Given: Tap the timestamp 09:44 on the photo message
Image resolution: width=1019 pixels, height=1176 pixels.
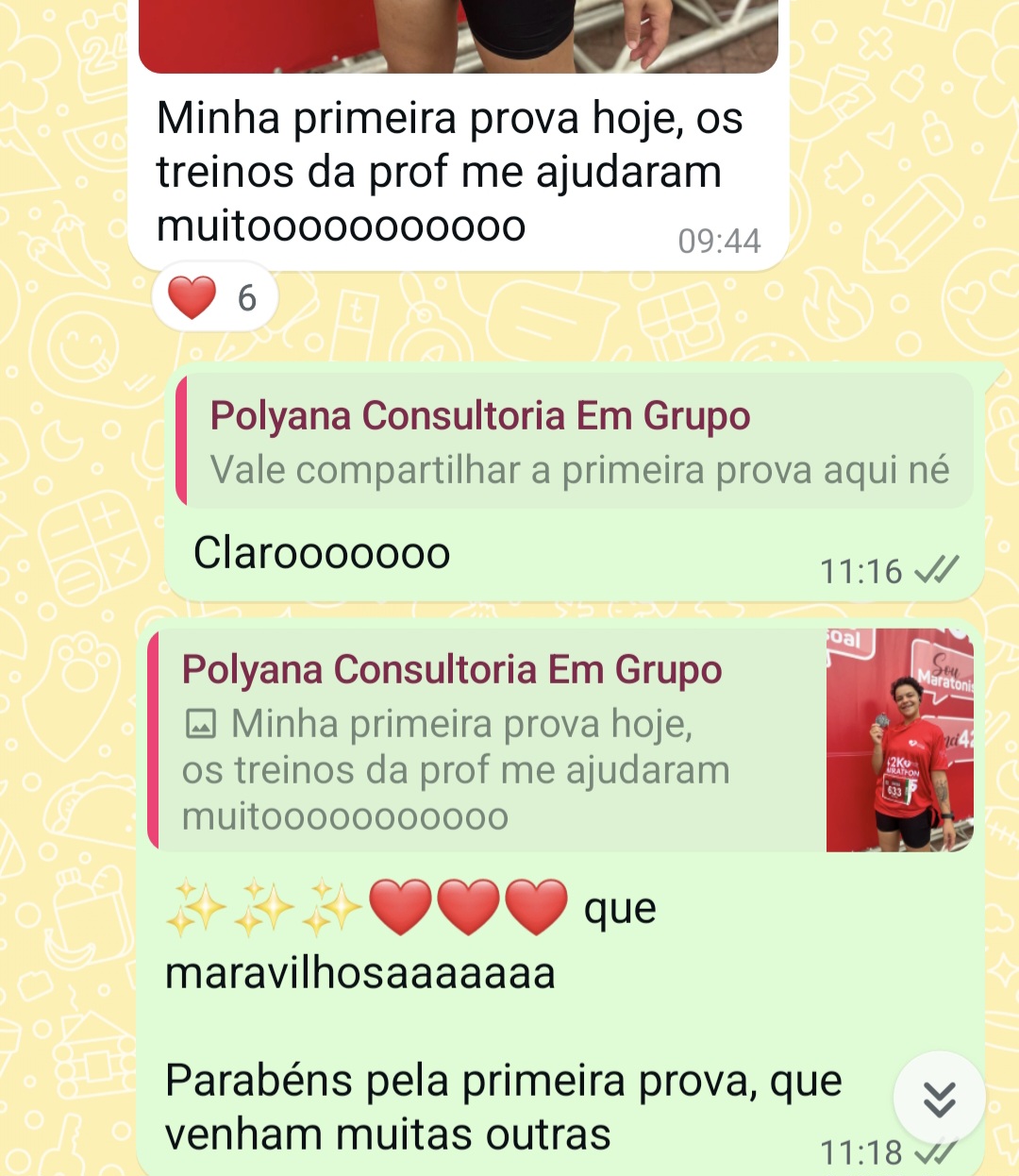Looking at the screenshot, I should [722, 241].
